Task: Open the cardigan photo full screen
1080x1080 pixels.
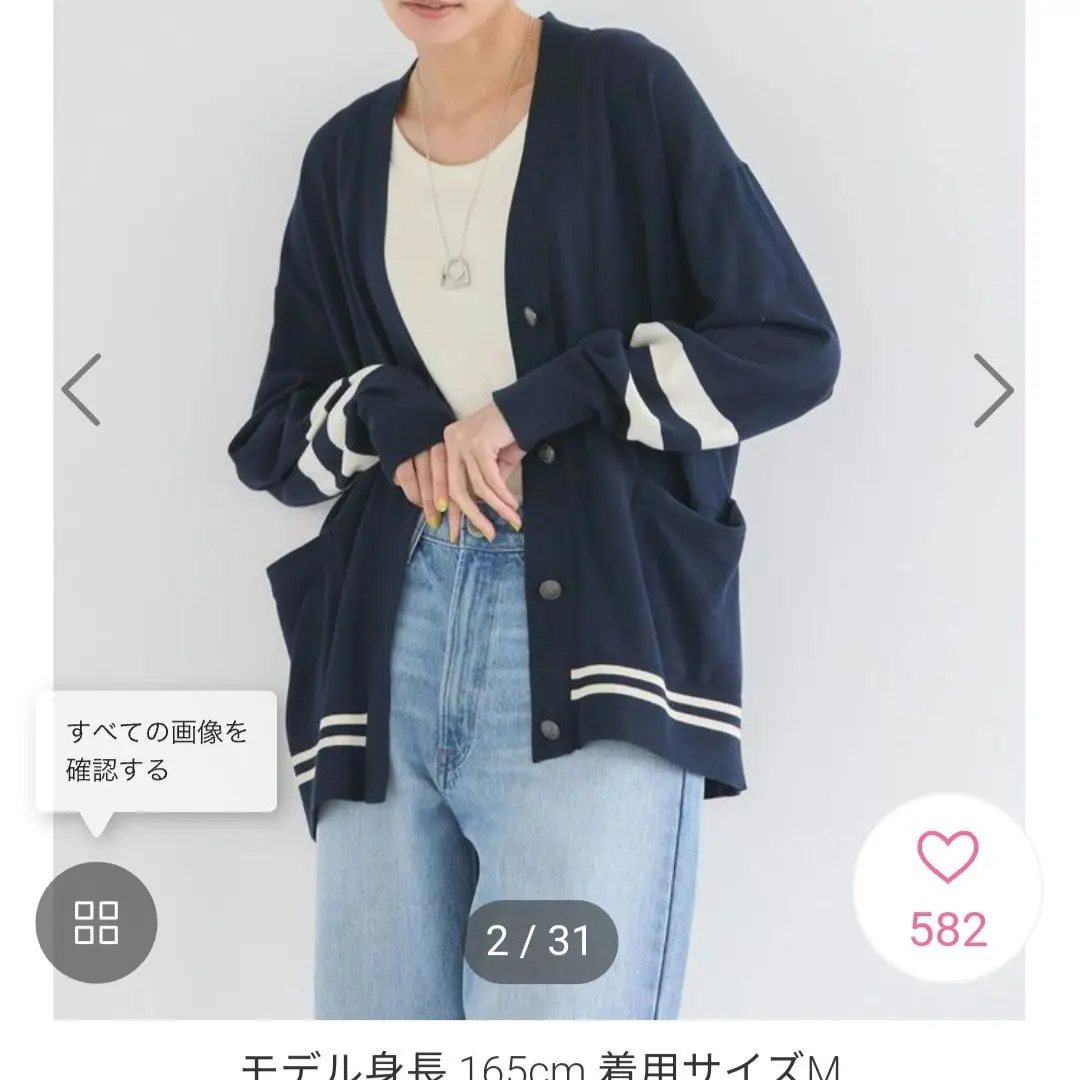Action: [540, 450]
